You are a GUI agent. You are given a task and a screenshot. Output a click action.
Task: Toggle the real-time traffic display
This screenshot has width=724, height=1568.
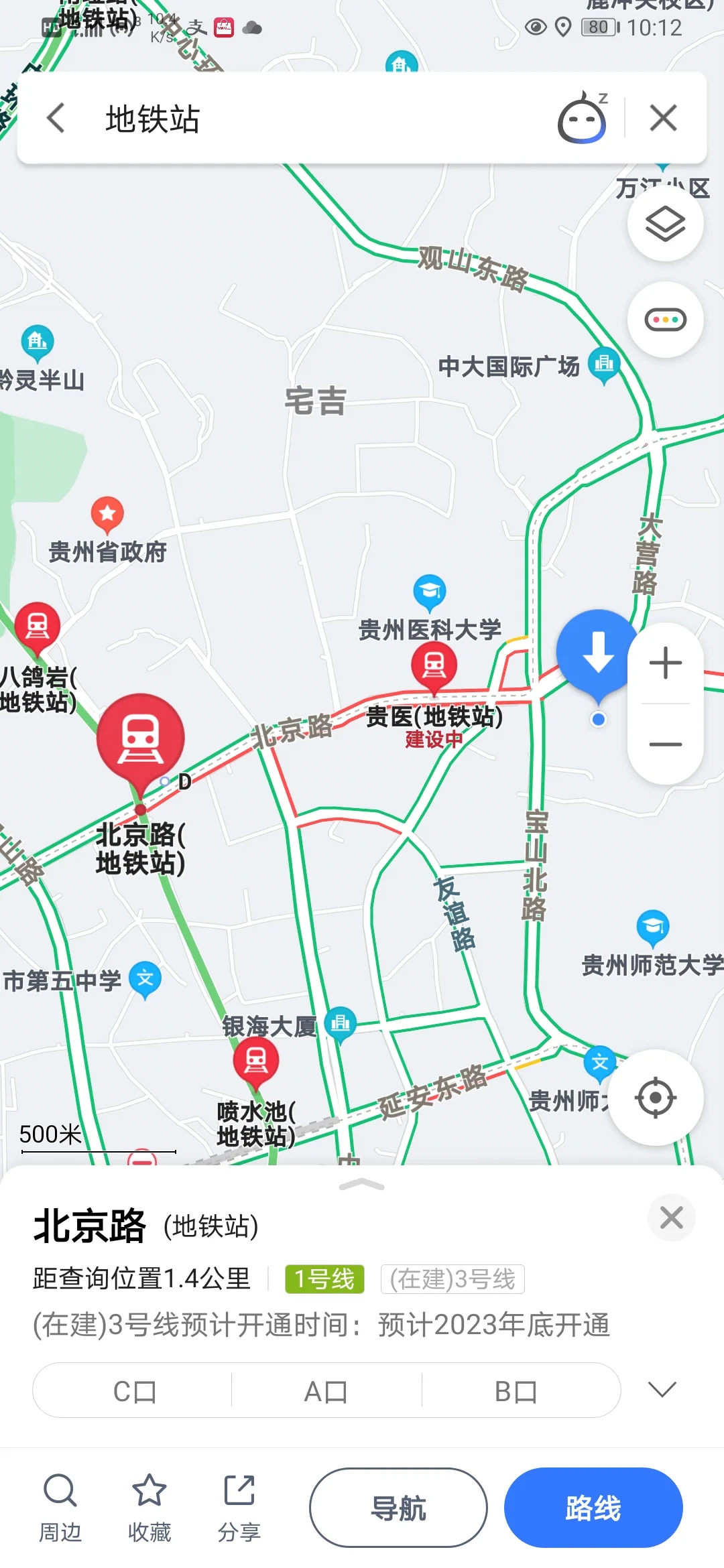click(665, 320)
